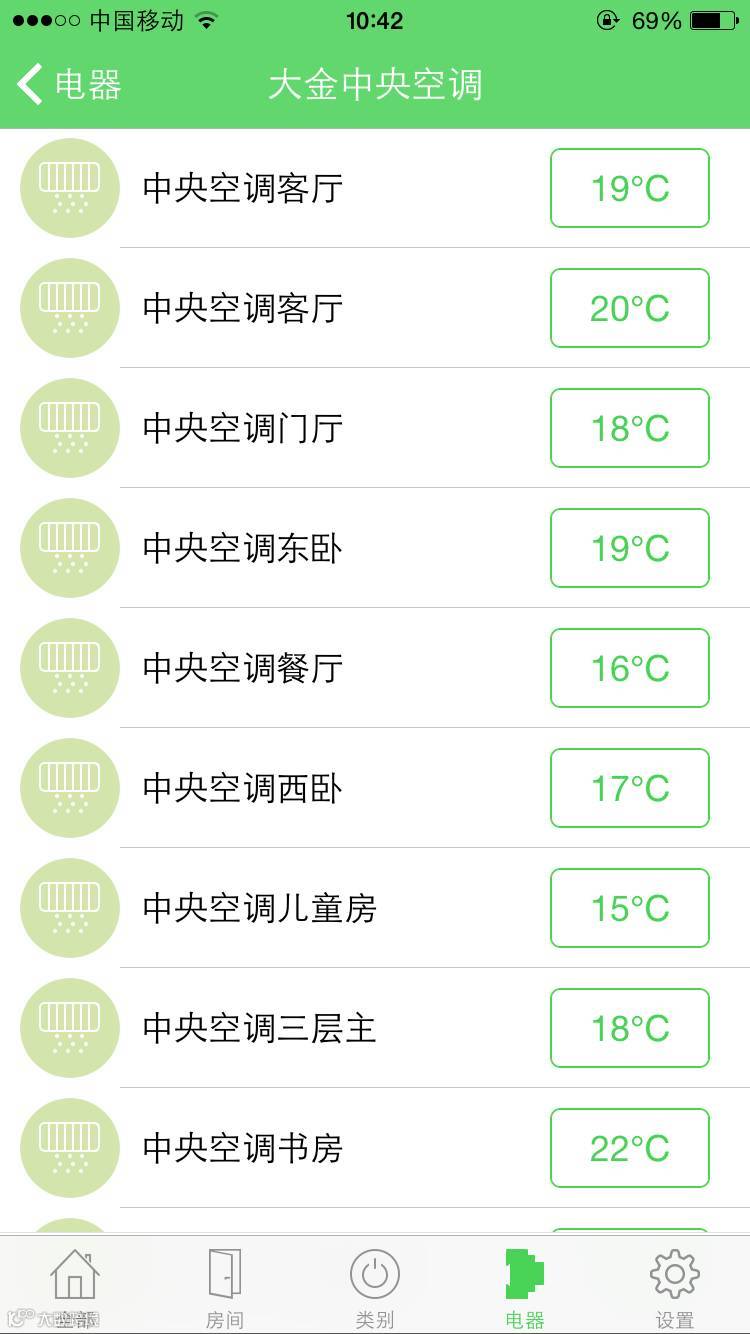Tap the 16°C temperature button
Screen dimensions: 750x1334
point(629,668)
